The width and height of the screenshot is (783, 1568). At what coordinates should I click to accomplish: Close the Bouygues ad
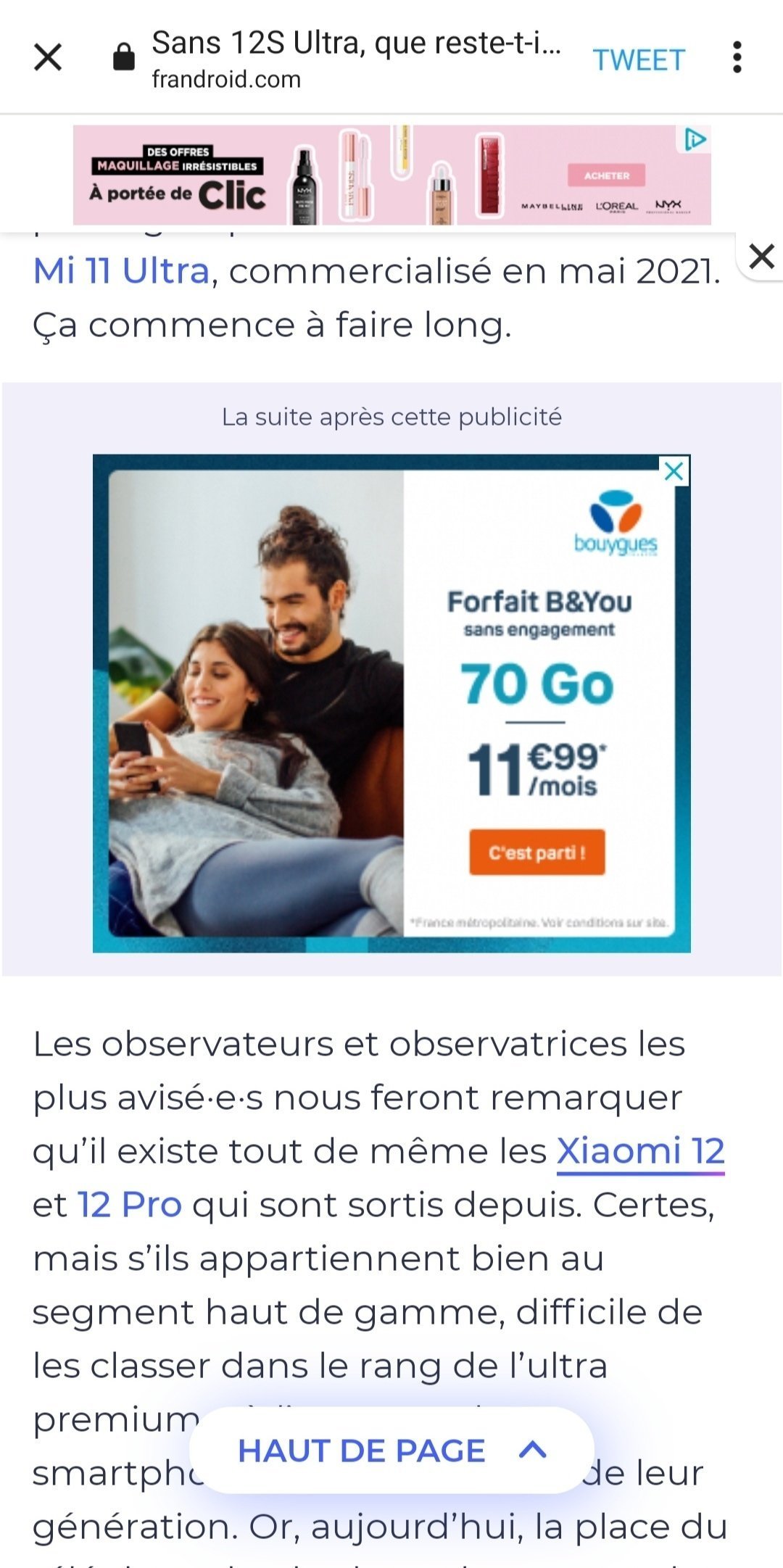point(674,471)
